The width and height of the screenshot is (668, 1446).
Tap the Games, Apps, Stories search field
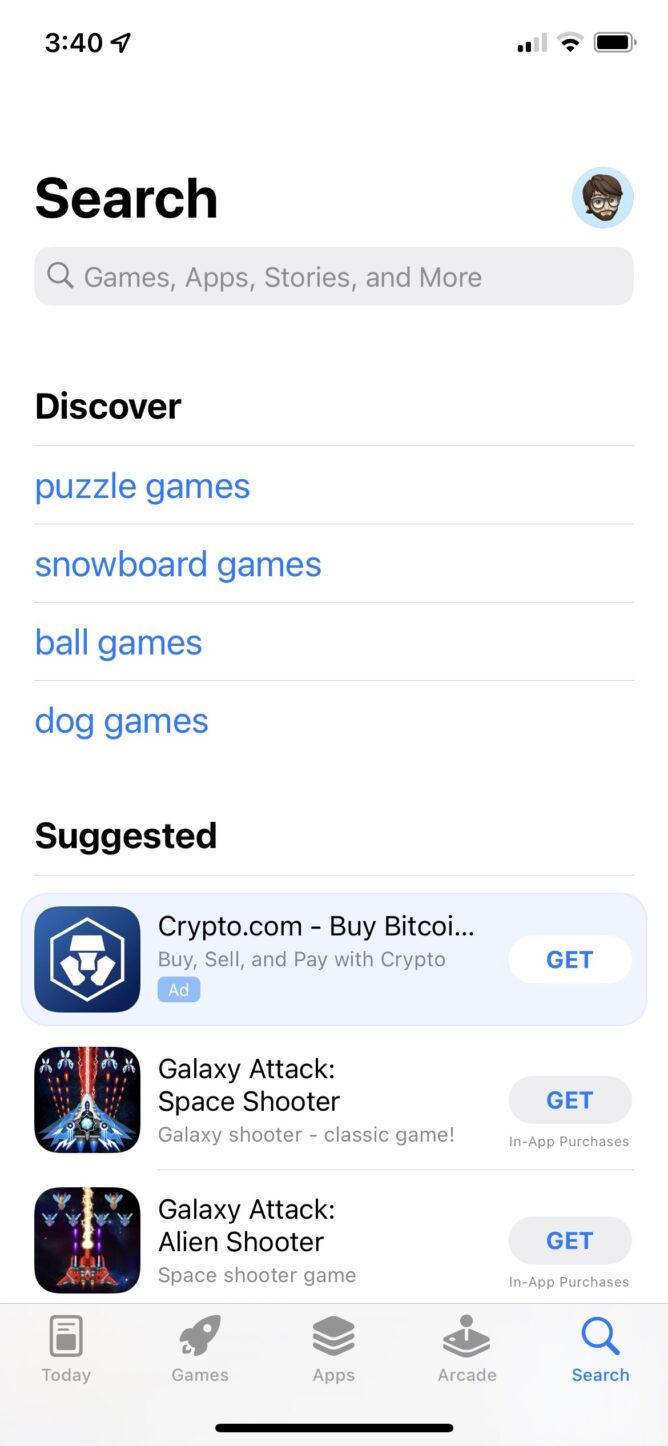(334, 277)
